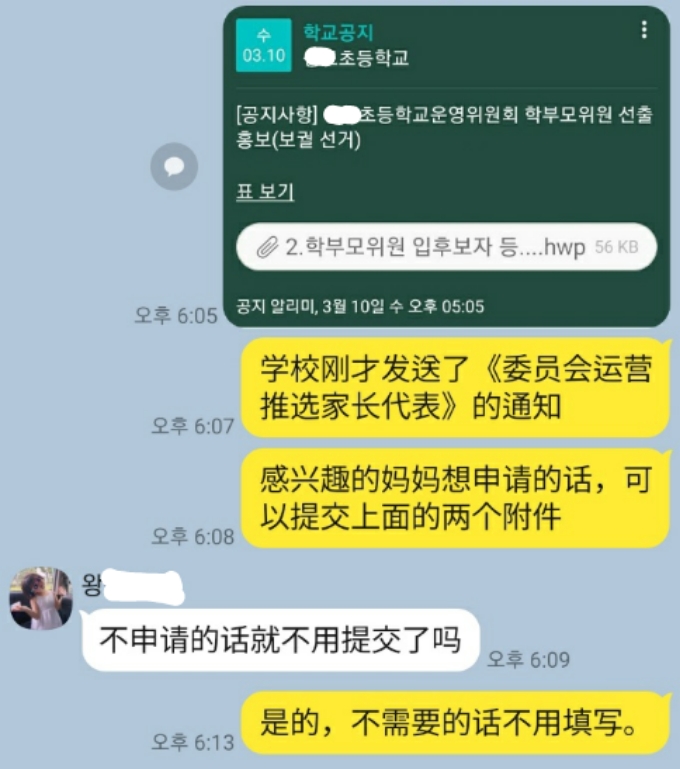Open 왕's profile picture

41,598
